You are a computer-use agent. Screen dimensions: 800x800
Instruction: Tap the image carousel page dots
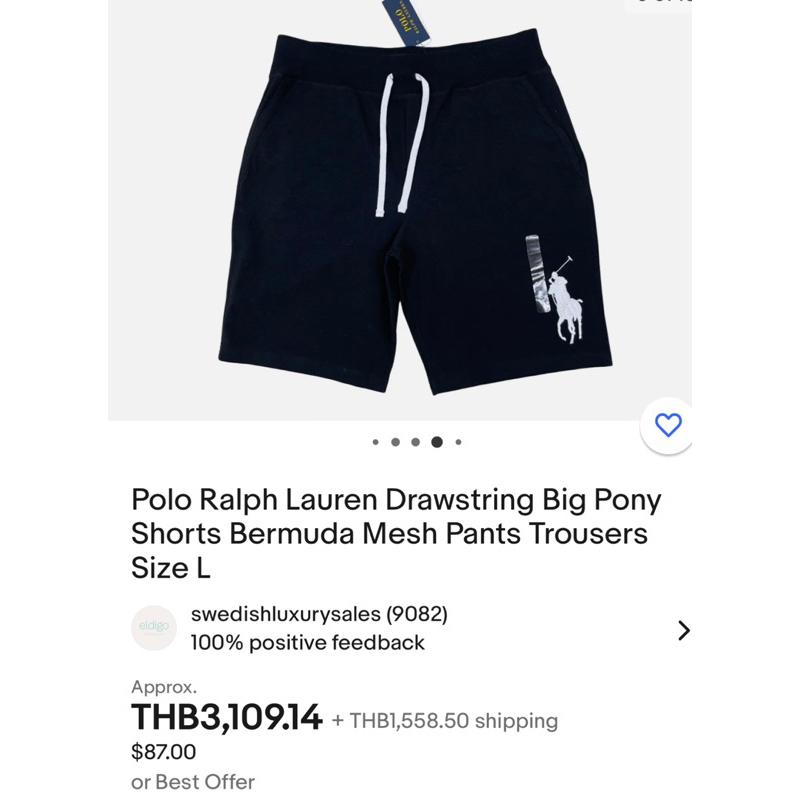[416, 441]
